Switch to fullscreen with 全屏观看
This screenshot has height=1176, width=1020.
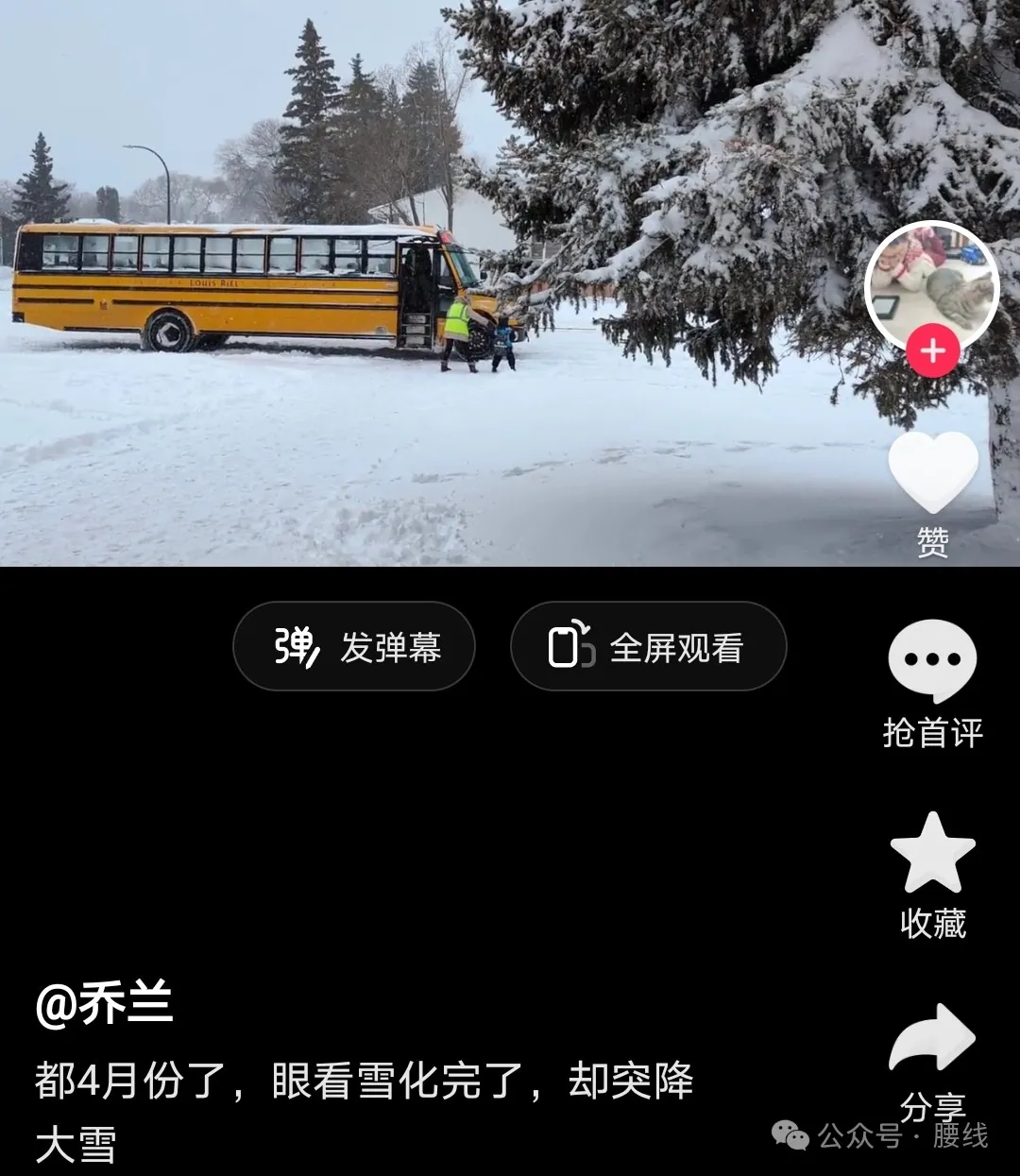click(649, 647)
